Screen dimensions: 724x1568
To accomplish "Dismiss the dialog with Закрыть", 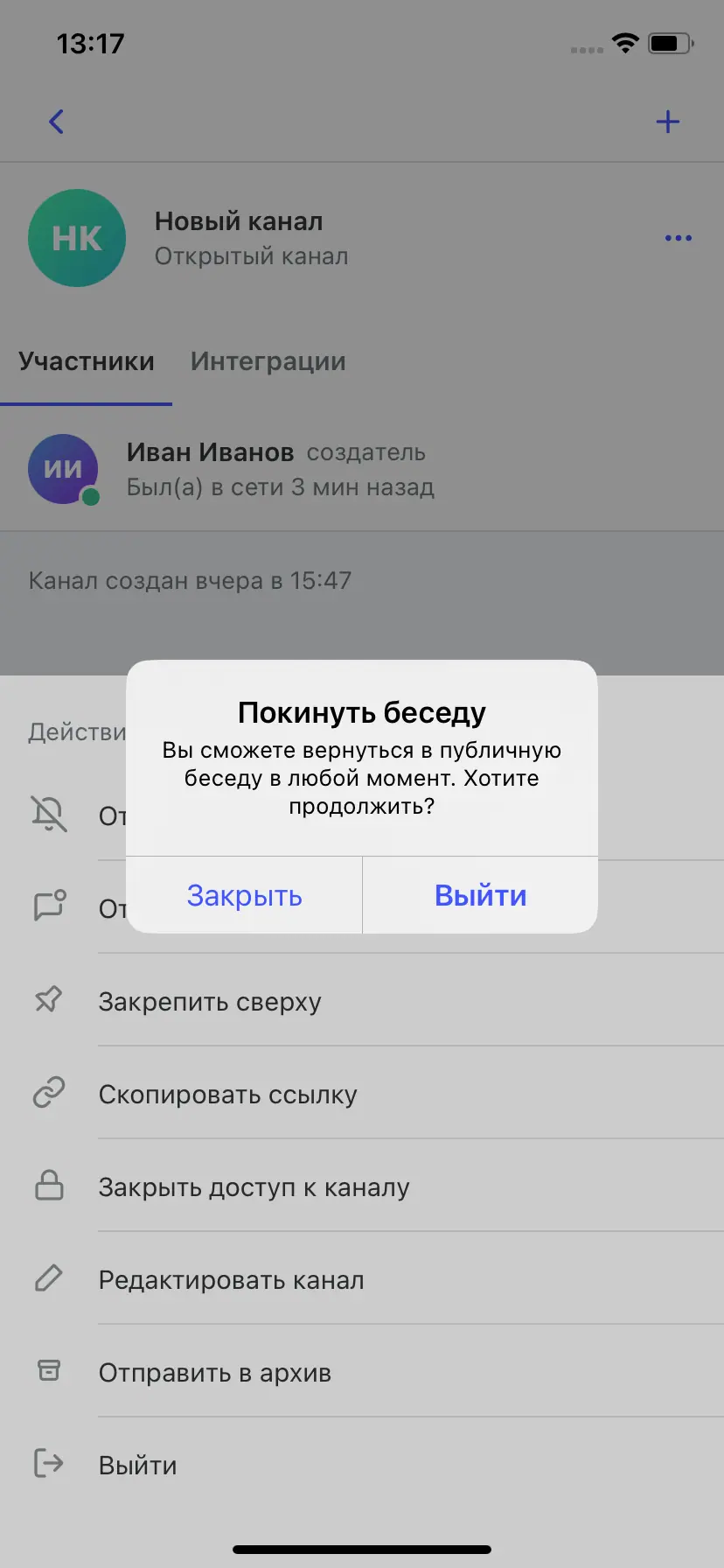I will tap(244, 895).
